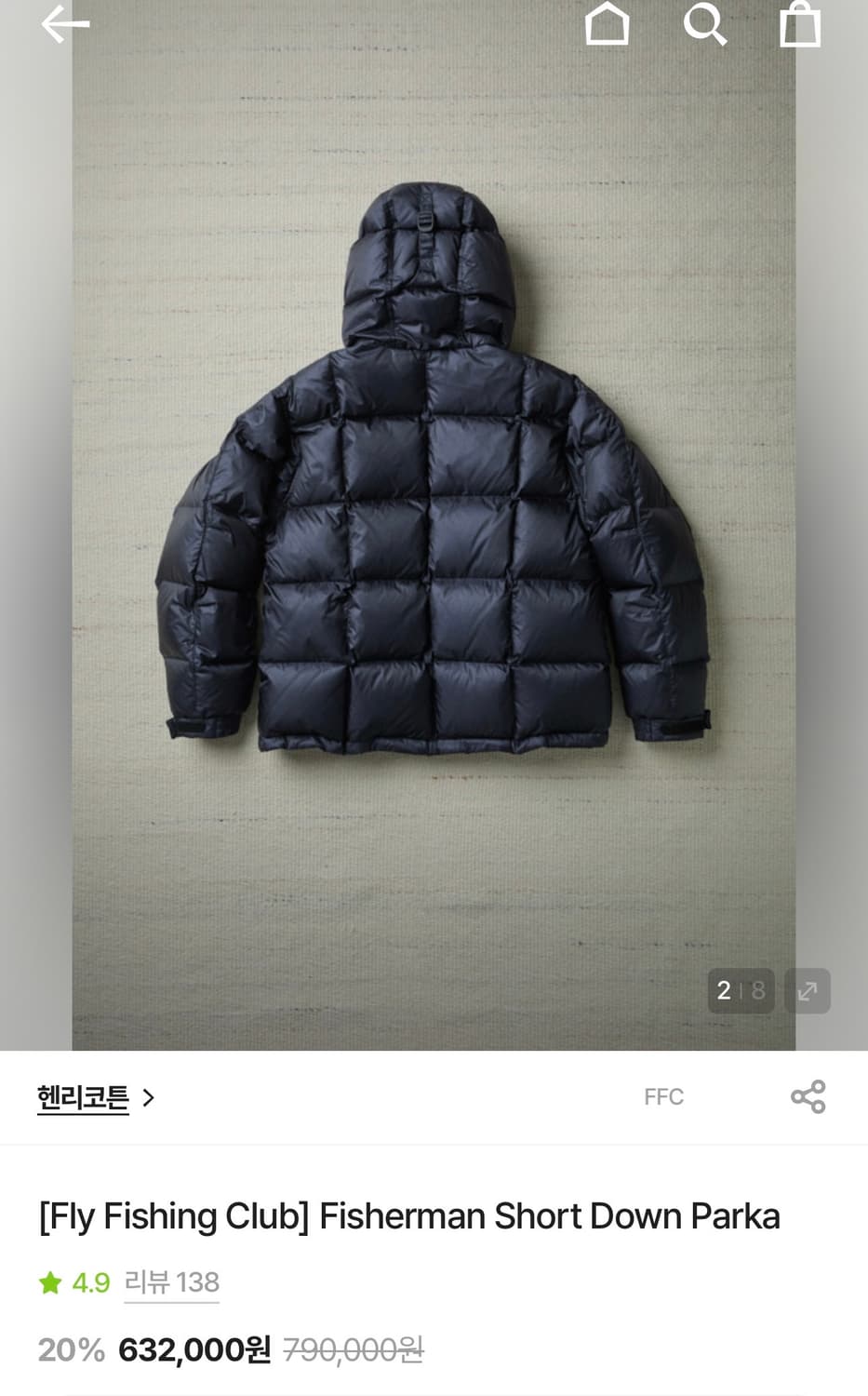Tap the FFC label on the brand row
The image size is (868, 1396).
click(663, 1096)
